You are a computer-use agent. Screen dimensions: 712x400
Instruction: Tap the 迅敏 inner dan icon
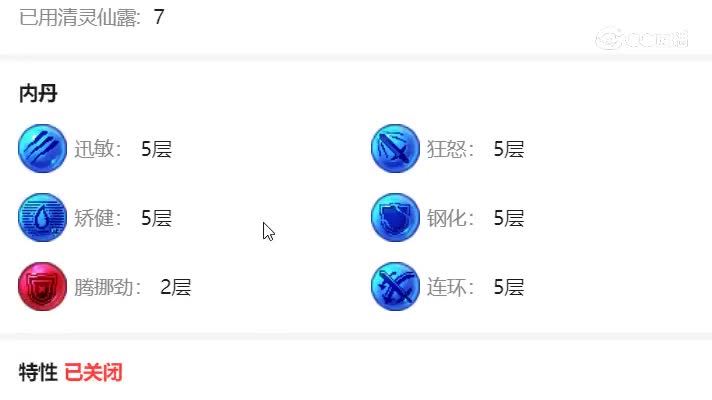[42, 150]
